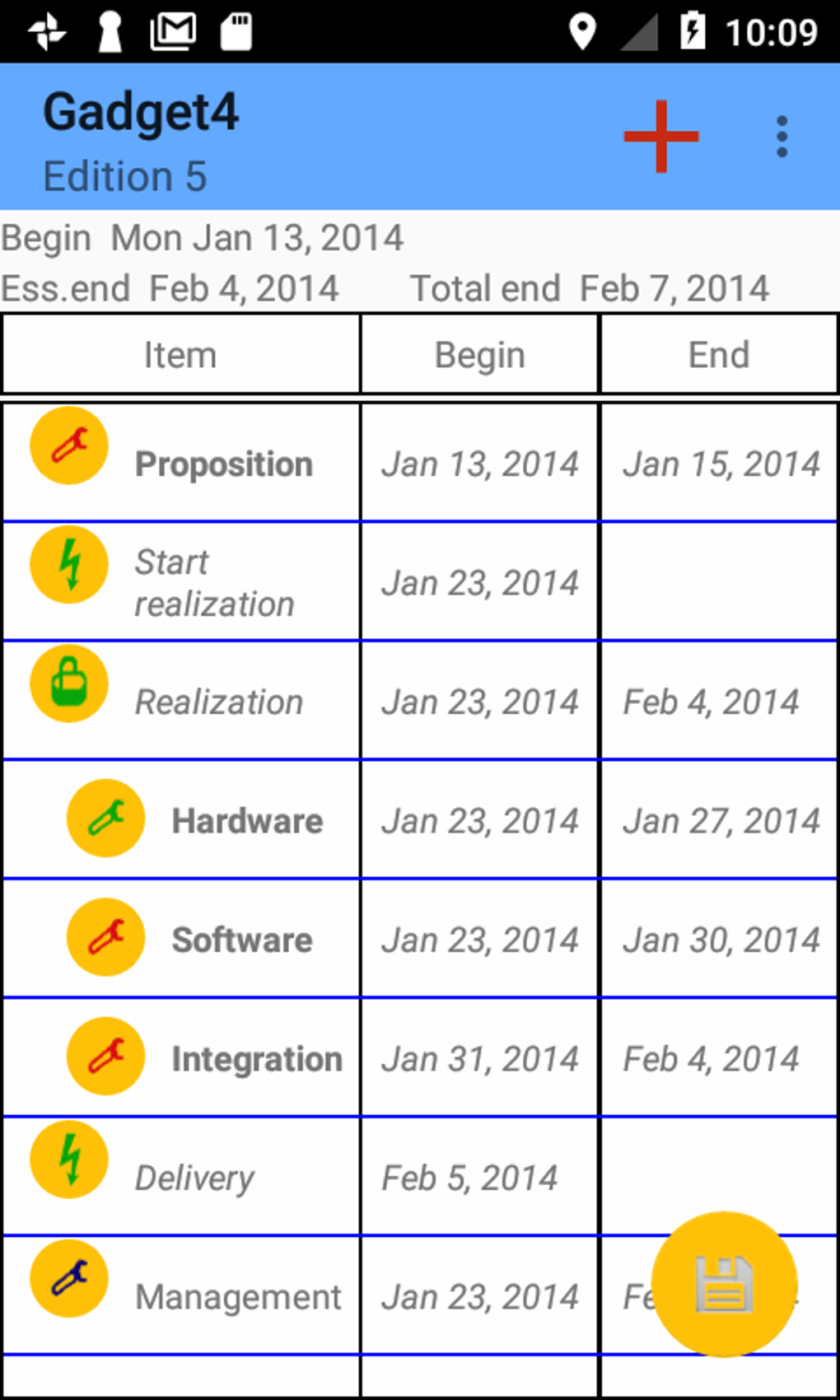The width and height of the screenshot is (840, 1400).
Task: Select the red wrench icon for Proposition
Action: point(68,445)
